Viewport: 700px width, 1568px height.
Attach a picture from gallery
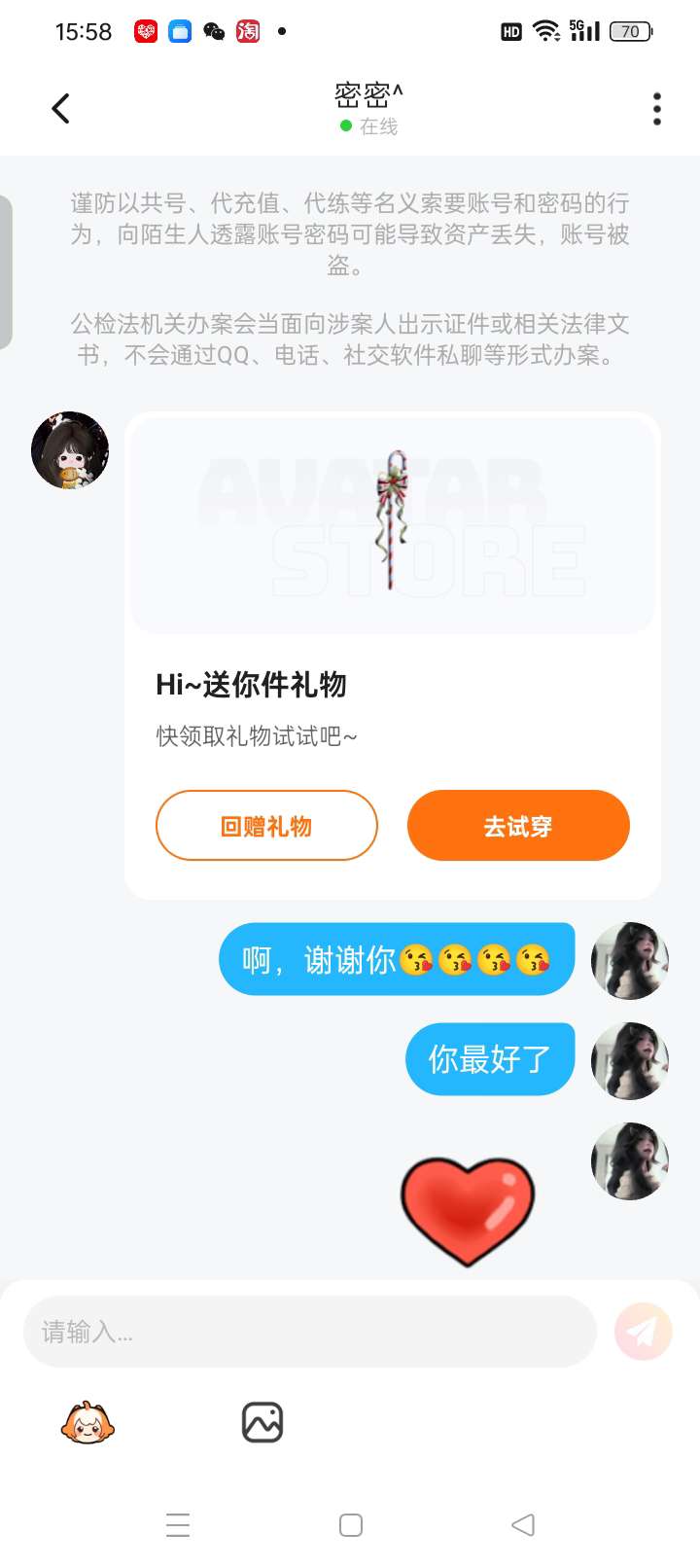click(x=262, y=1423)
